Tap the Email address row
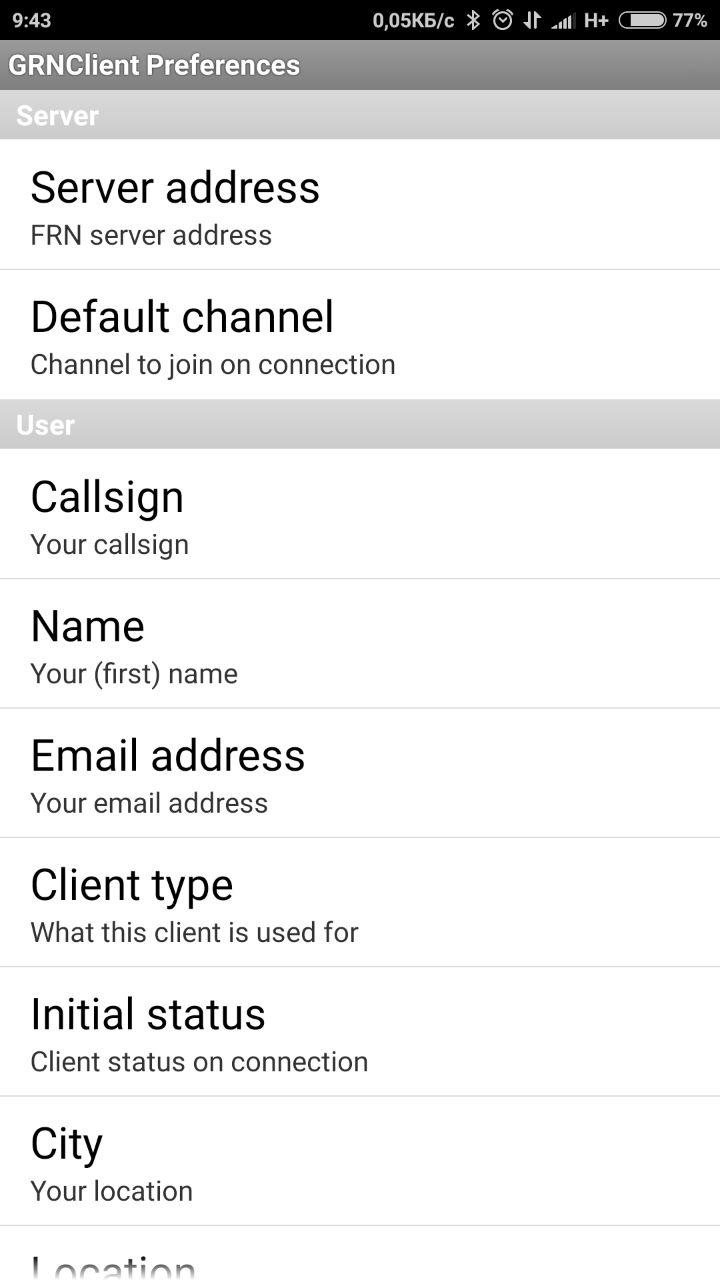 point(360,773)
